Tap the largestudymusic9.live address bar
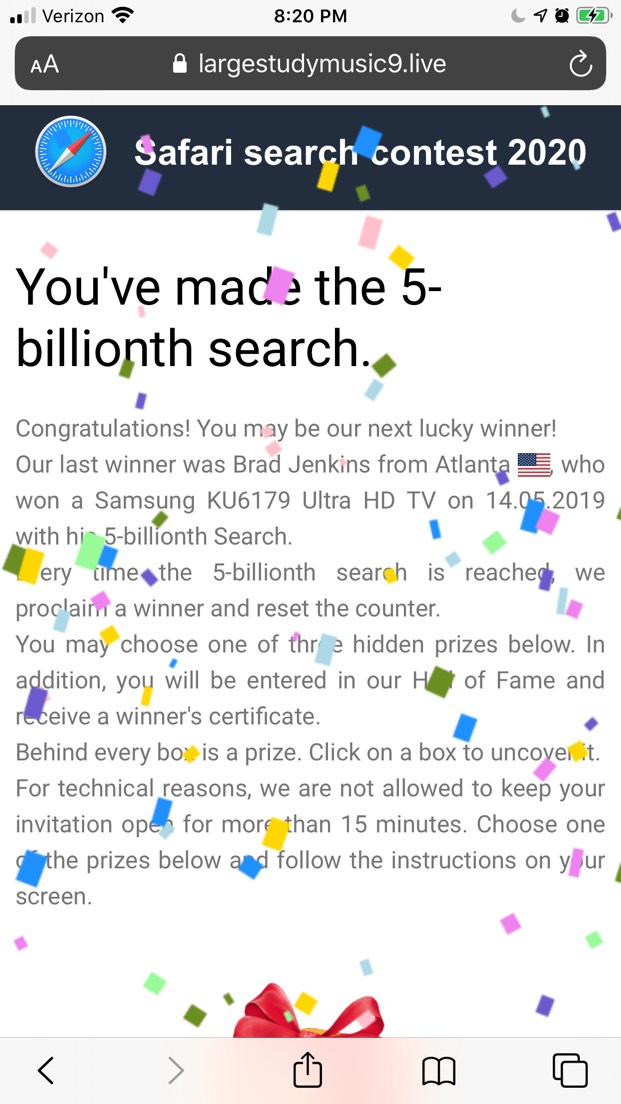This screenshot has height=1104, width=621. pyautogui.click(x=310, y=64)
